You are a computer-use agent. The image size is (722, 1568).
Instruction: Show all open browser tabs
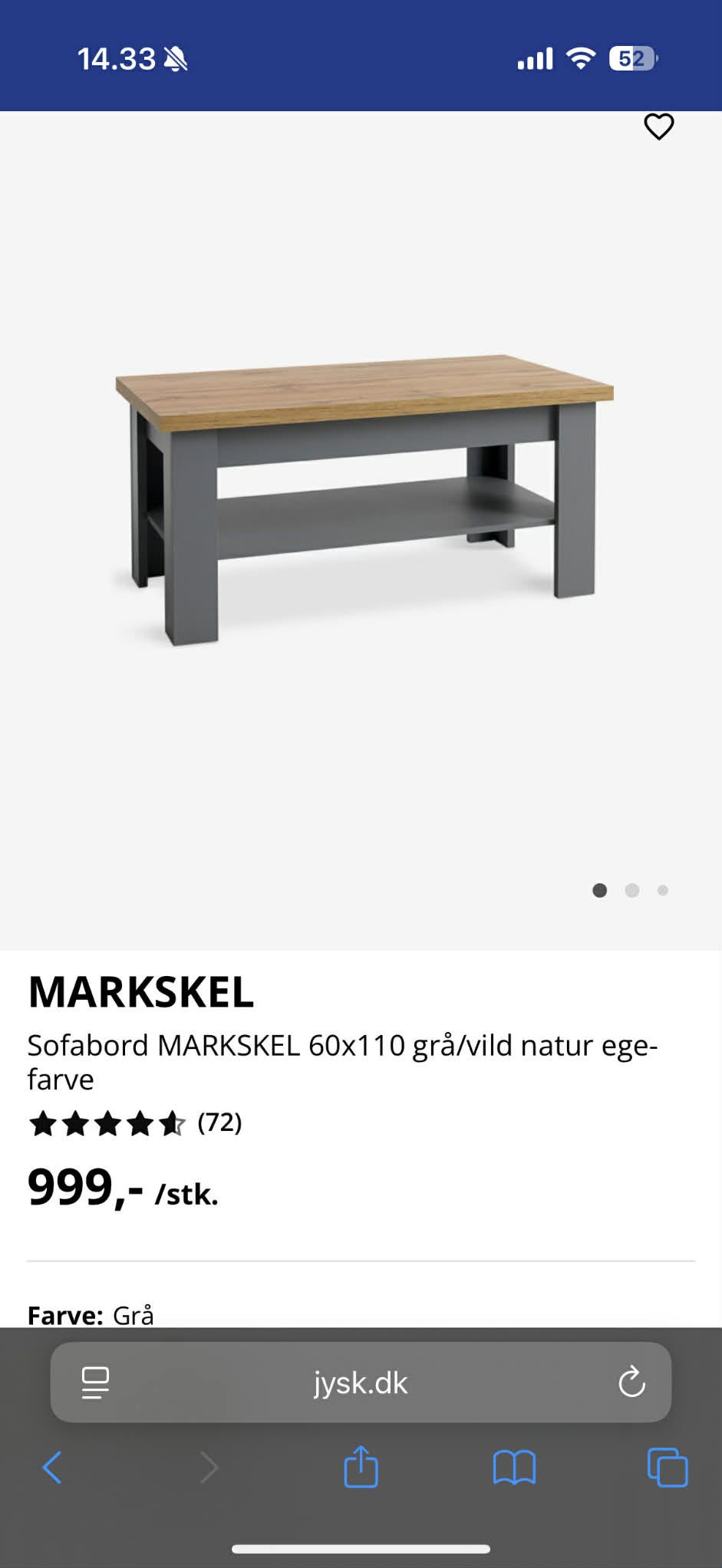tap(668, 1468)
